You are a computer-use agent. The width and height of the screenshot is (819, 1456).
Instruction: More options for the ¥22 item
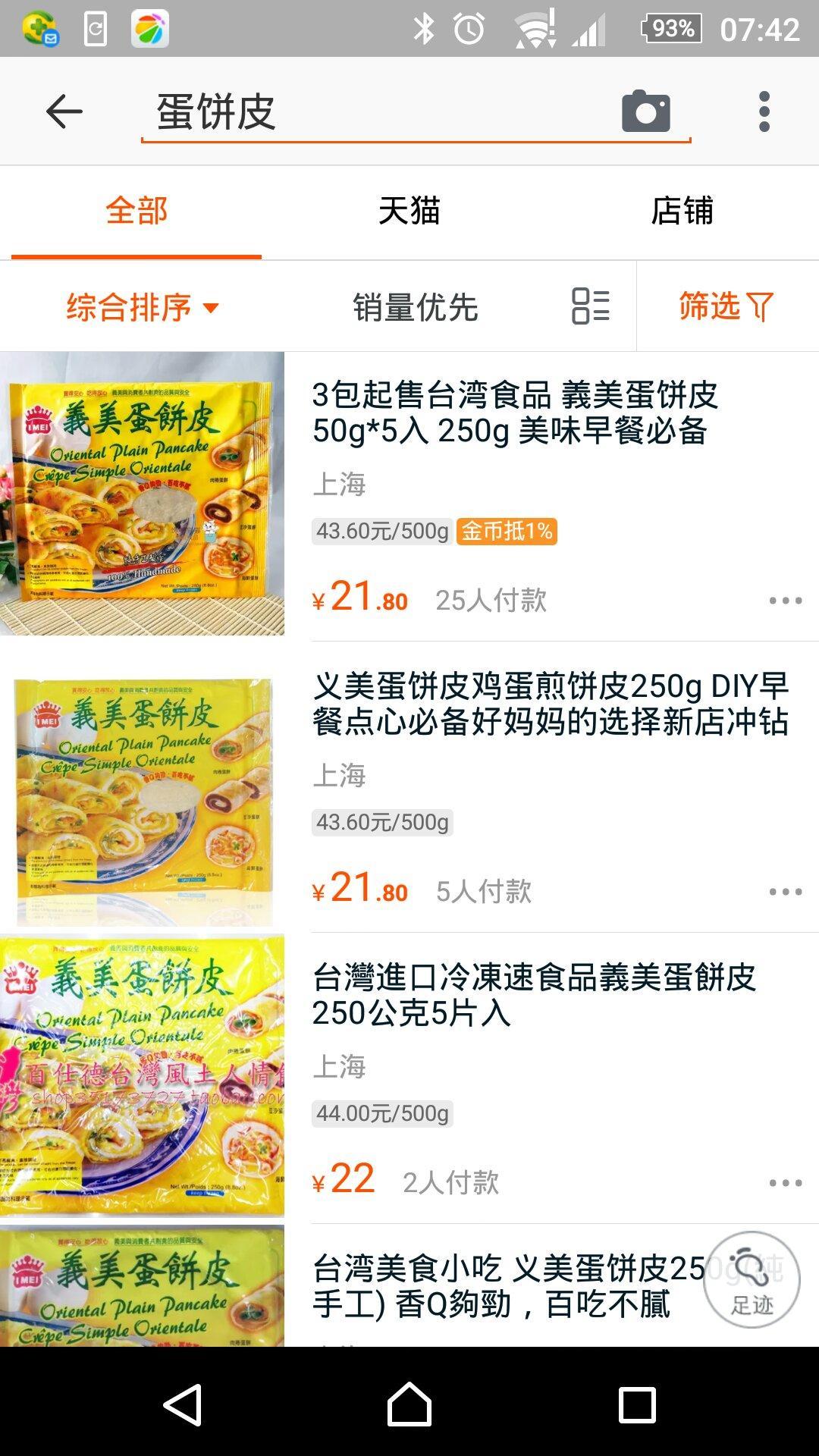click(785, 1183)
